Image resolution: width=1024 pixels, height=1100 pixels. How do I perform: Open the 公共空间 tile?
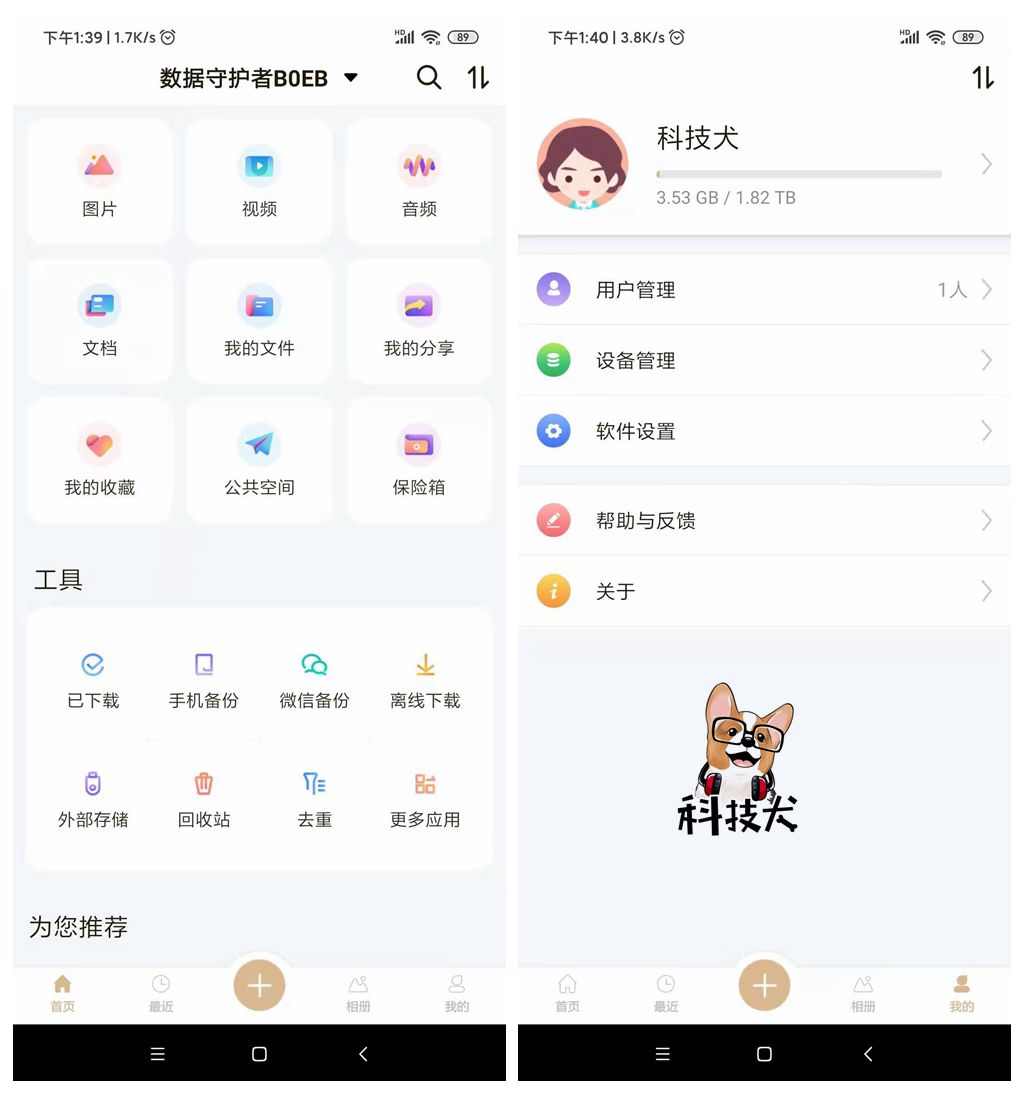(259, 460)
